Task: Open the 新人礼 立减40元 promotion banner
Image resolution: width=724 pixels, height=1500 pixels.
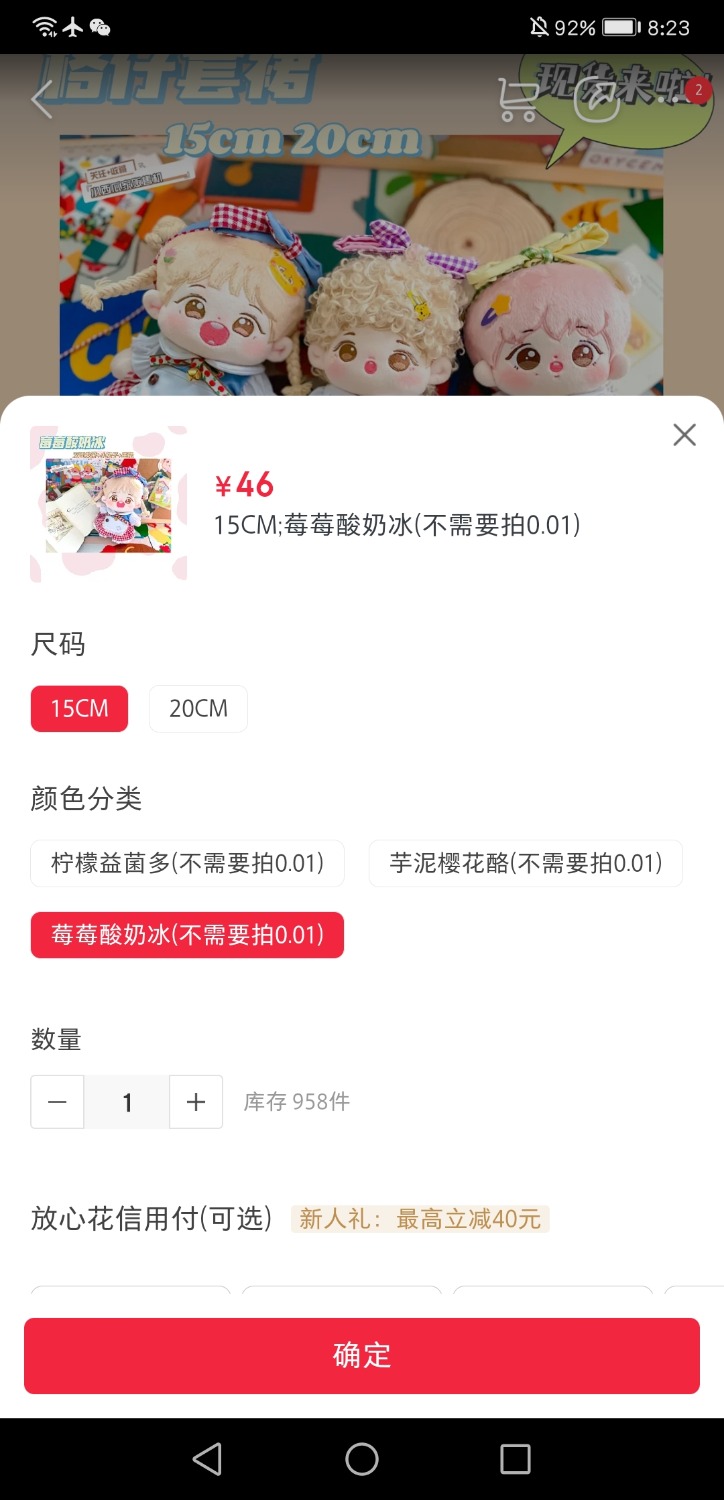Action: pos(420,1219)
